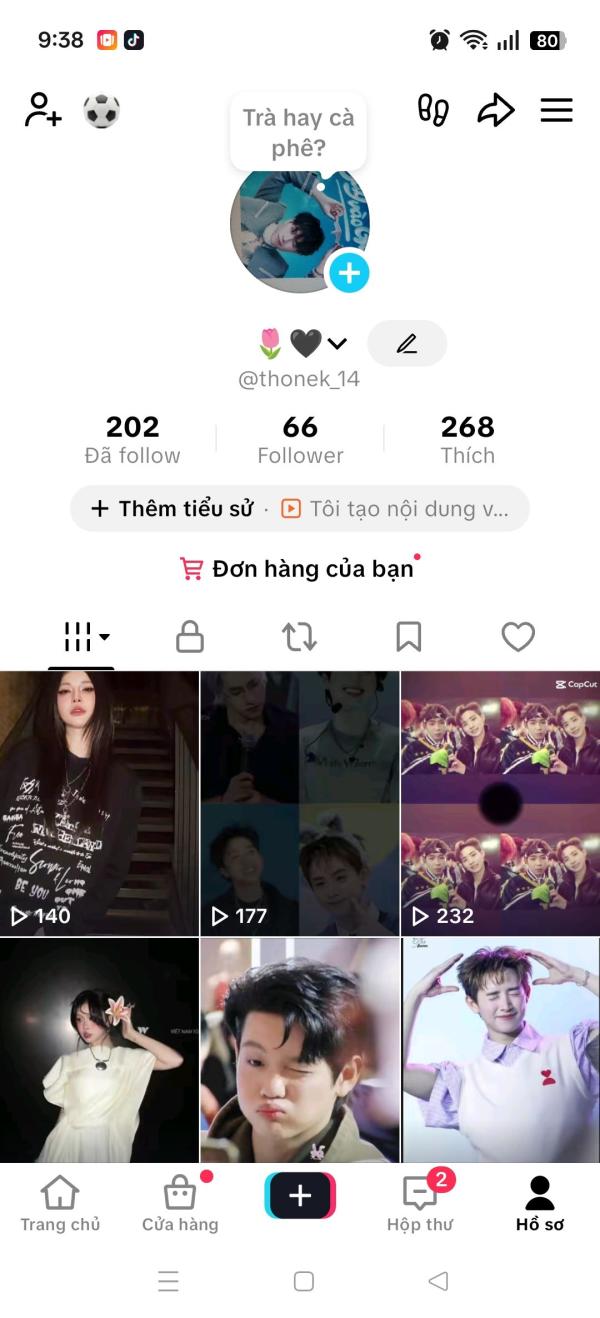This screenshot has height=1318, width=600.
Task: Open the hamburger menu
Action: tap(557, 110)
